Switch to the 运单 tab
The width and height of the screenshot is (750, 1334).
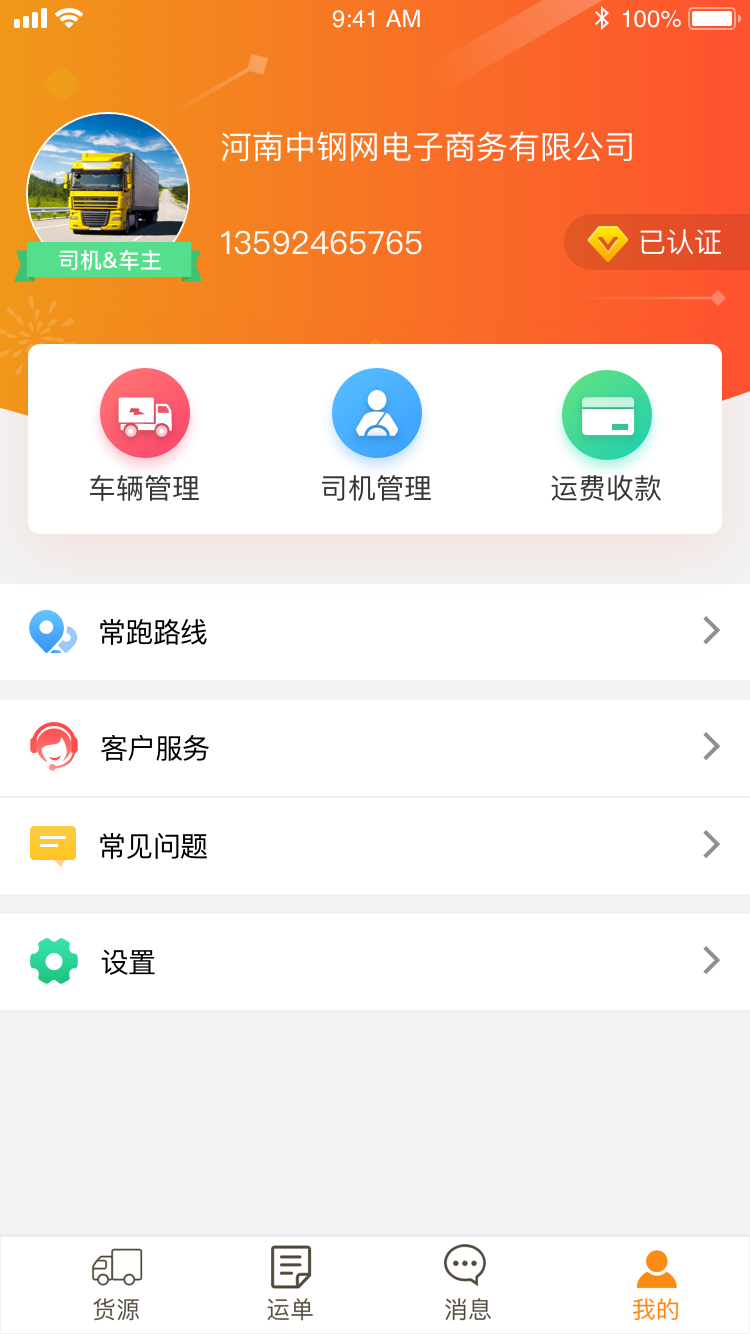289,1285
